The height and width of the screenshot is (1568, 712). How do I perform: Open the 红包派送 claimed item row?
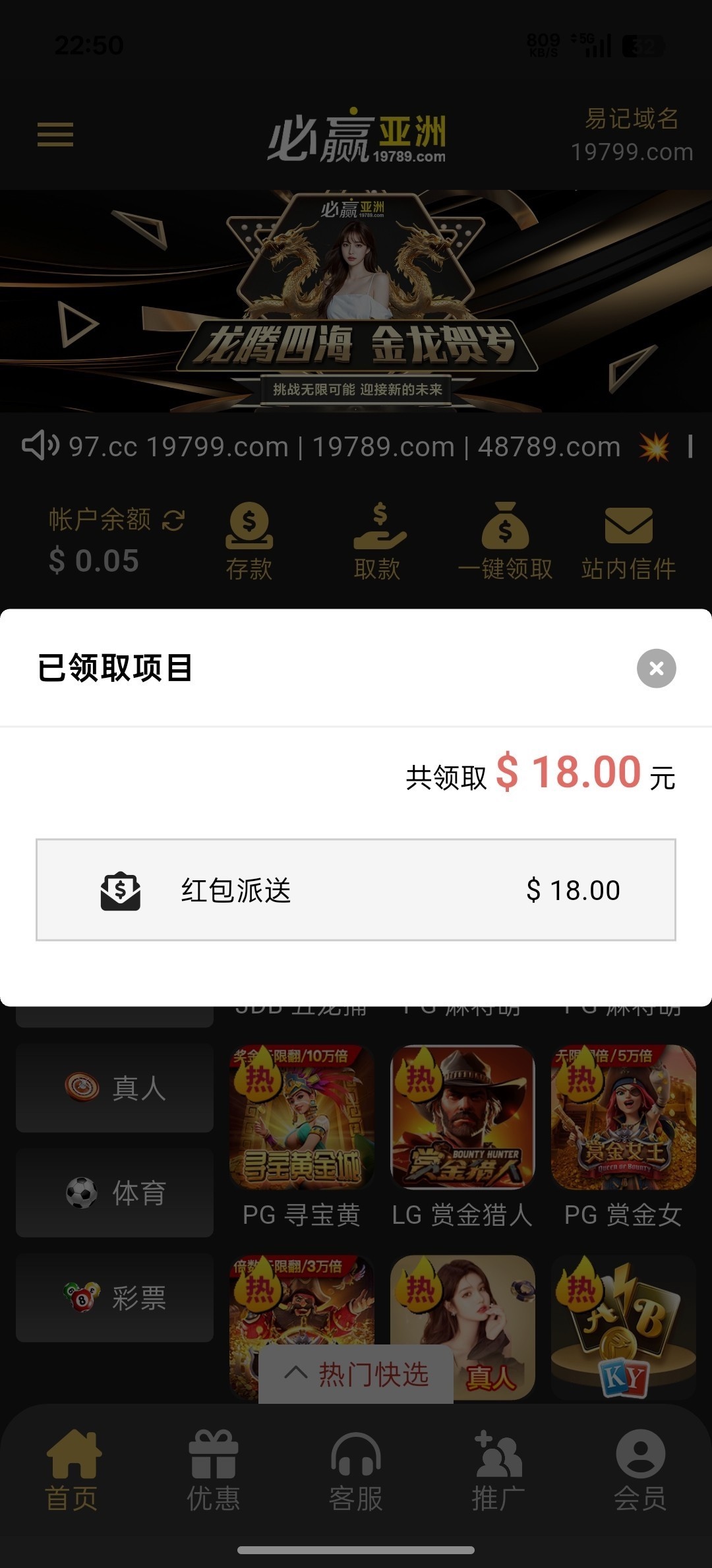pyautogui.click(x=355, y=890)
